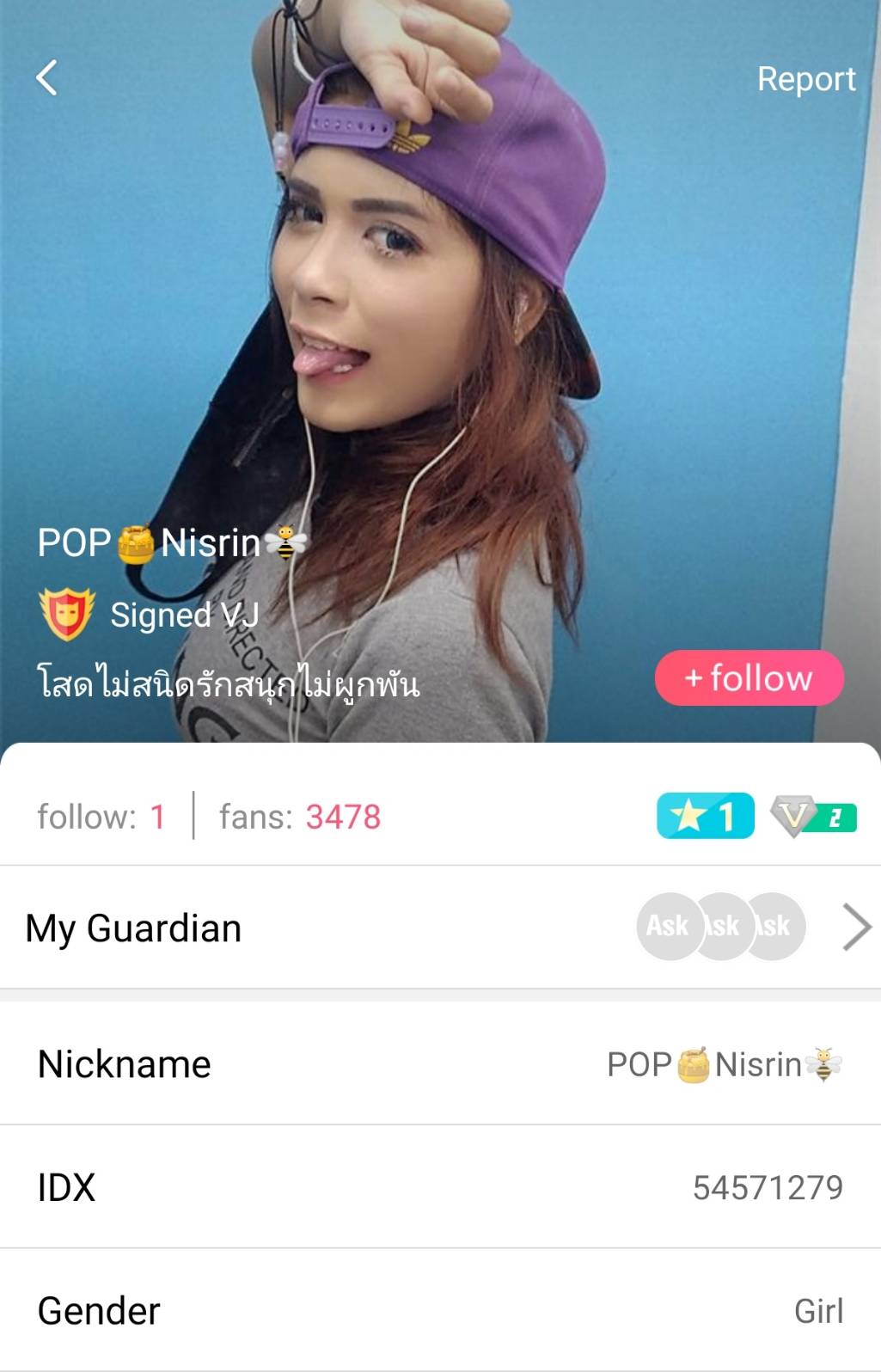Viewport: 881px width, 1372px height.
Task: View the fans list
Action: pos(300,817)
